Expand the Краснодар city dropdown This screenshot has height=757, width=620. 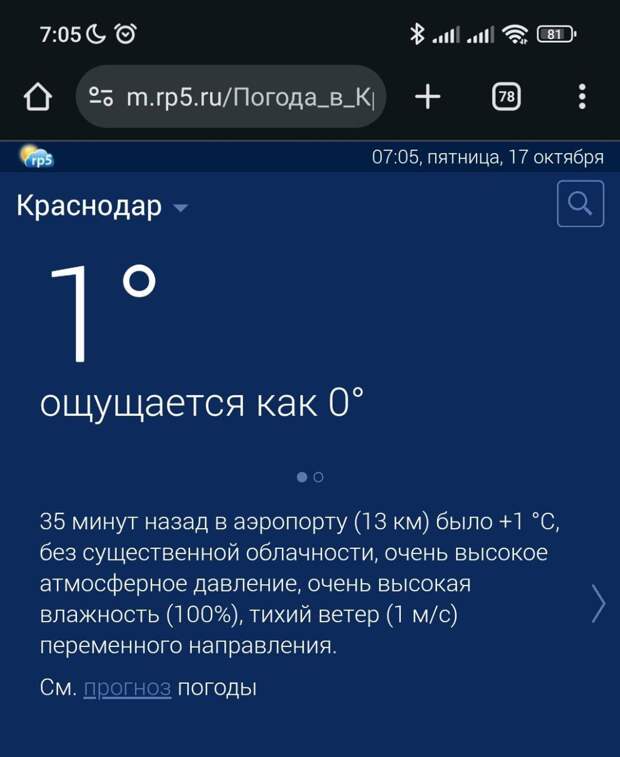[180, 208]
